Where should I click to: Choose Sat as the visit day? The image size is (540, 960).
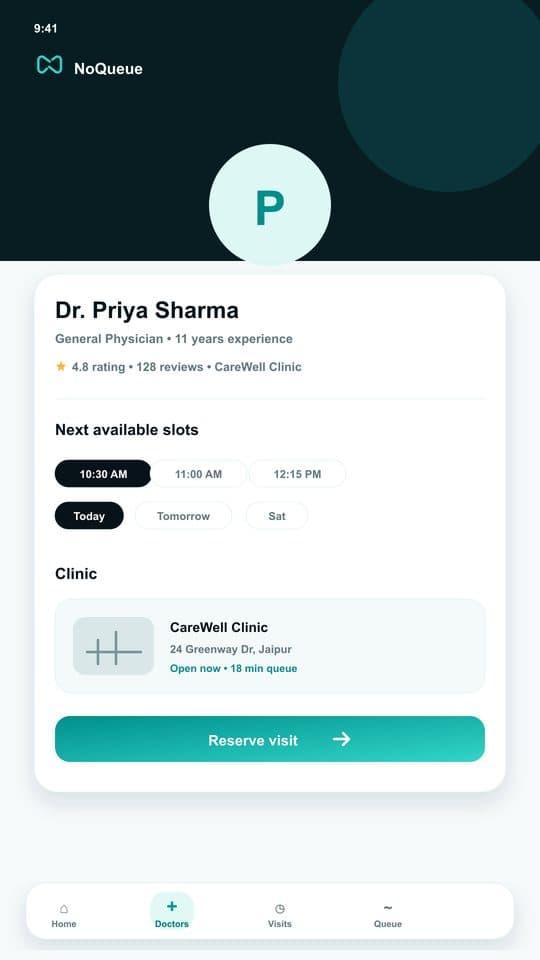click(x=277, y=516)
